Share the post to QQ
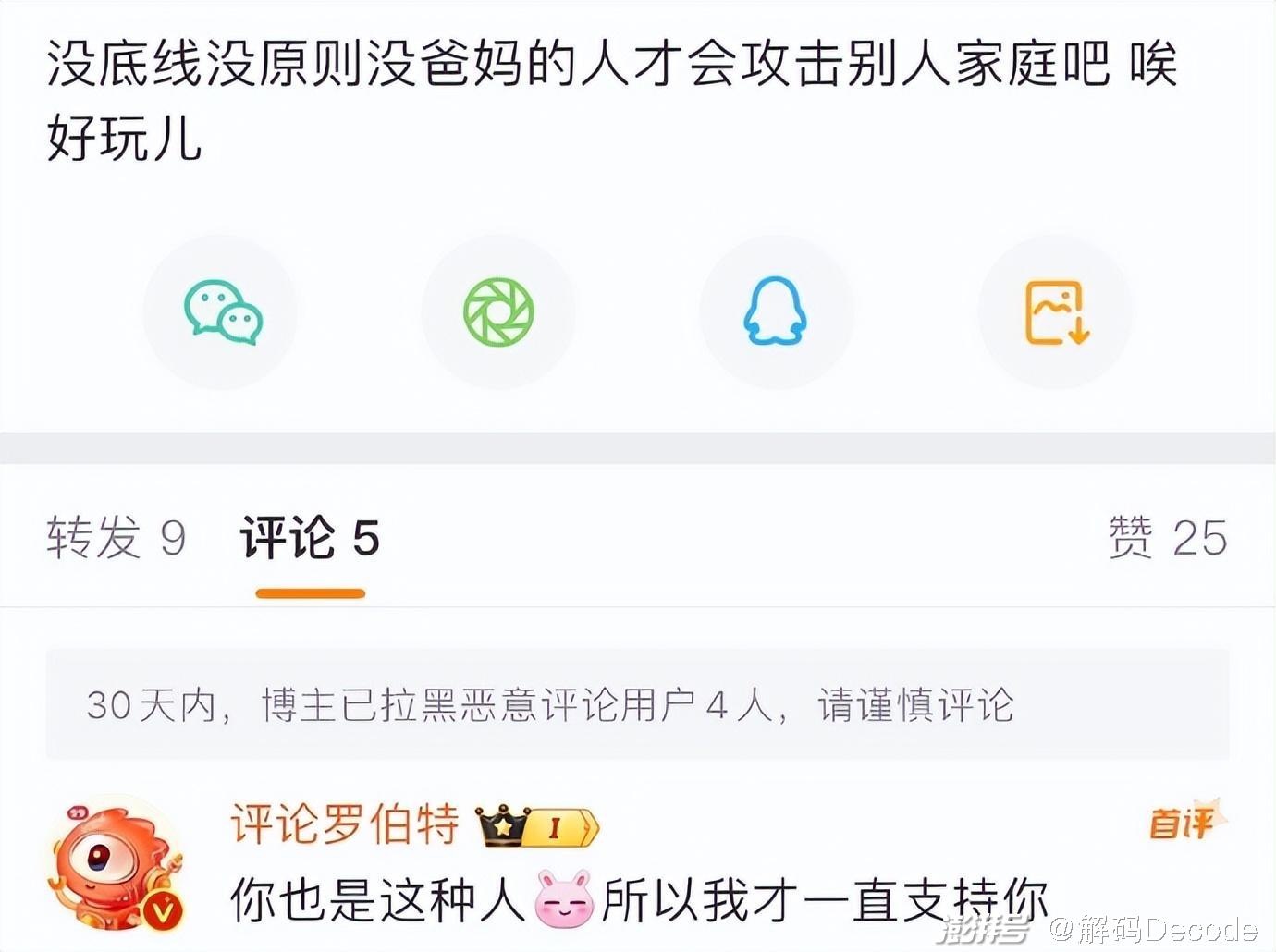The image size is (1276, 952). coord(776,312)
